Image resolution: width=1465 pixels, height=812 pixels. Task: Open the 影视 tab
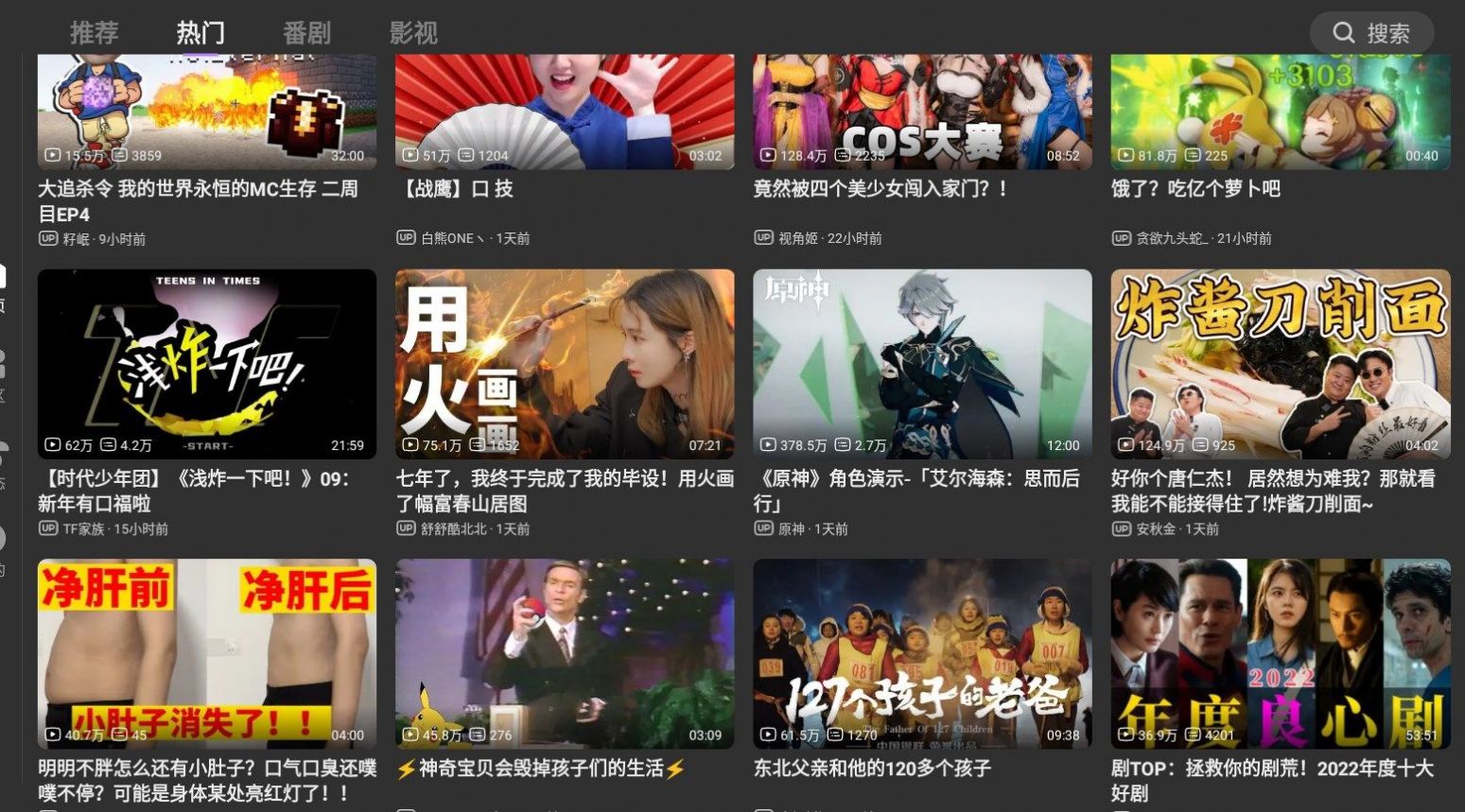[413, 33]
